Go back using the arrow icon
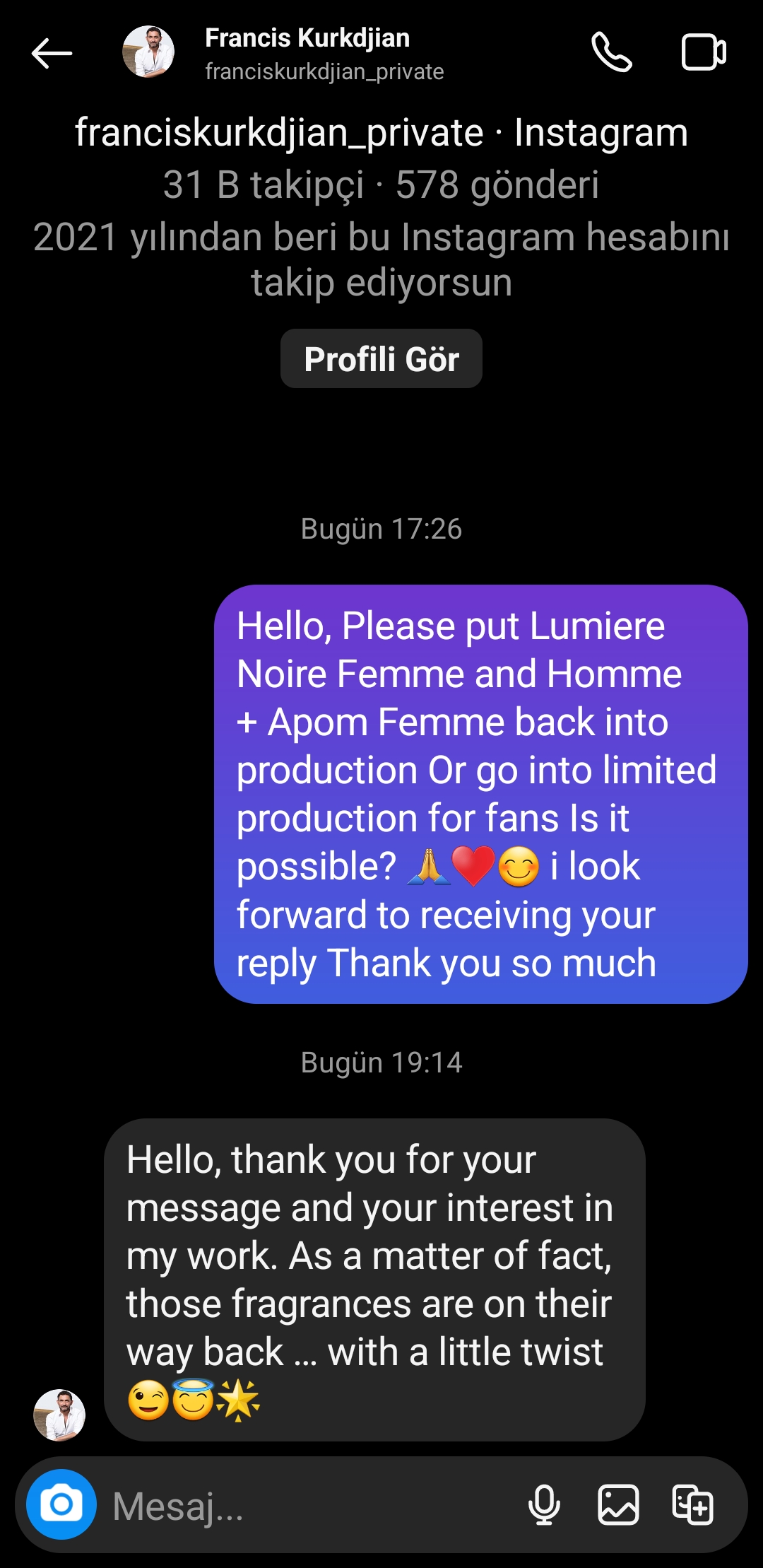Screen dimensions: 763x1568 pos(52,53)
